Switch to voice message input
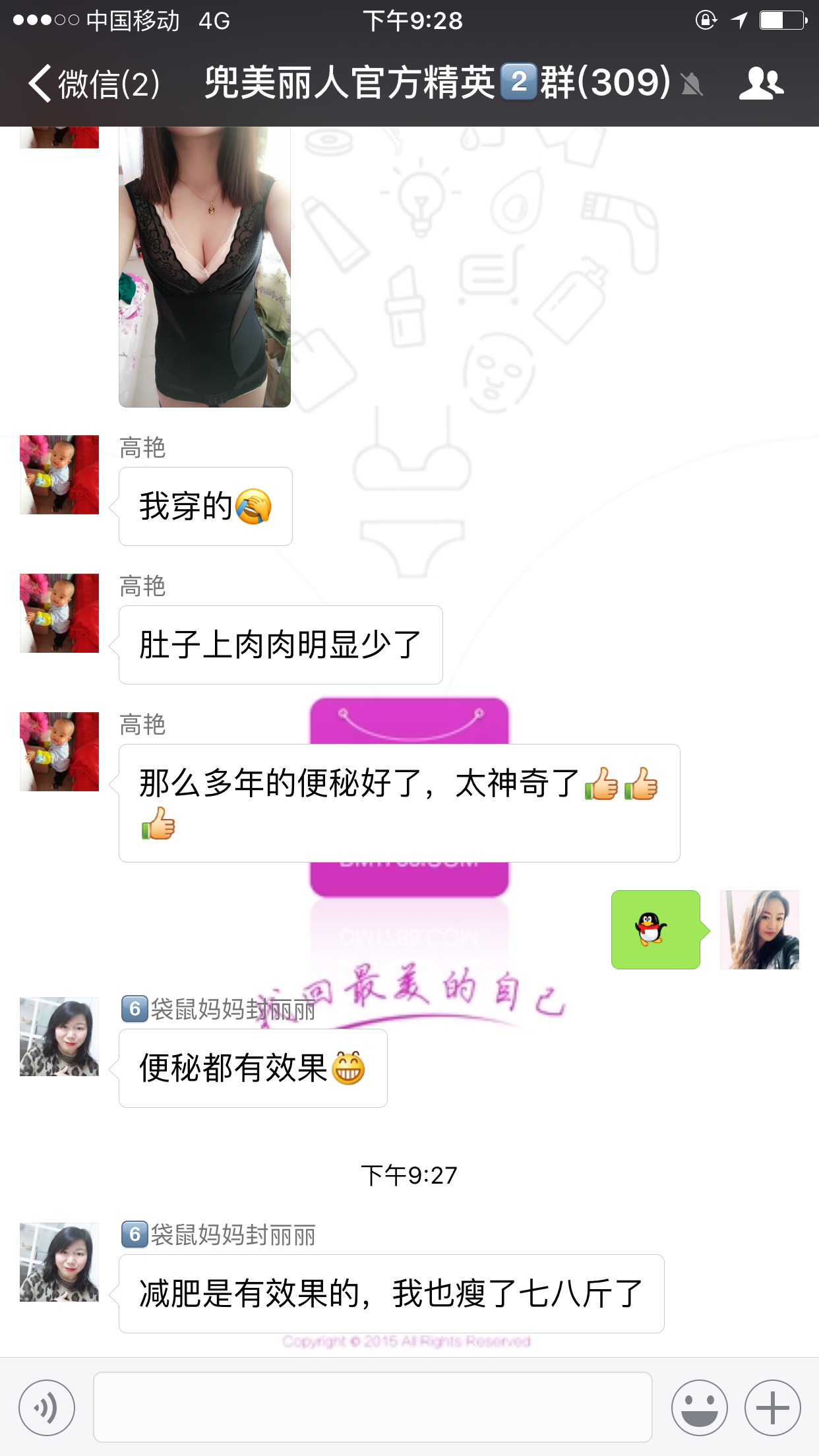 click(47, 1407)
